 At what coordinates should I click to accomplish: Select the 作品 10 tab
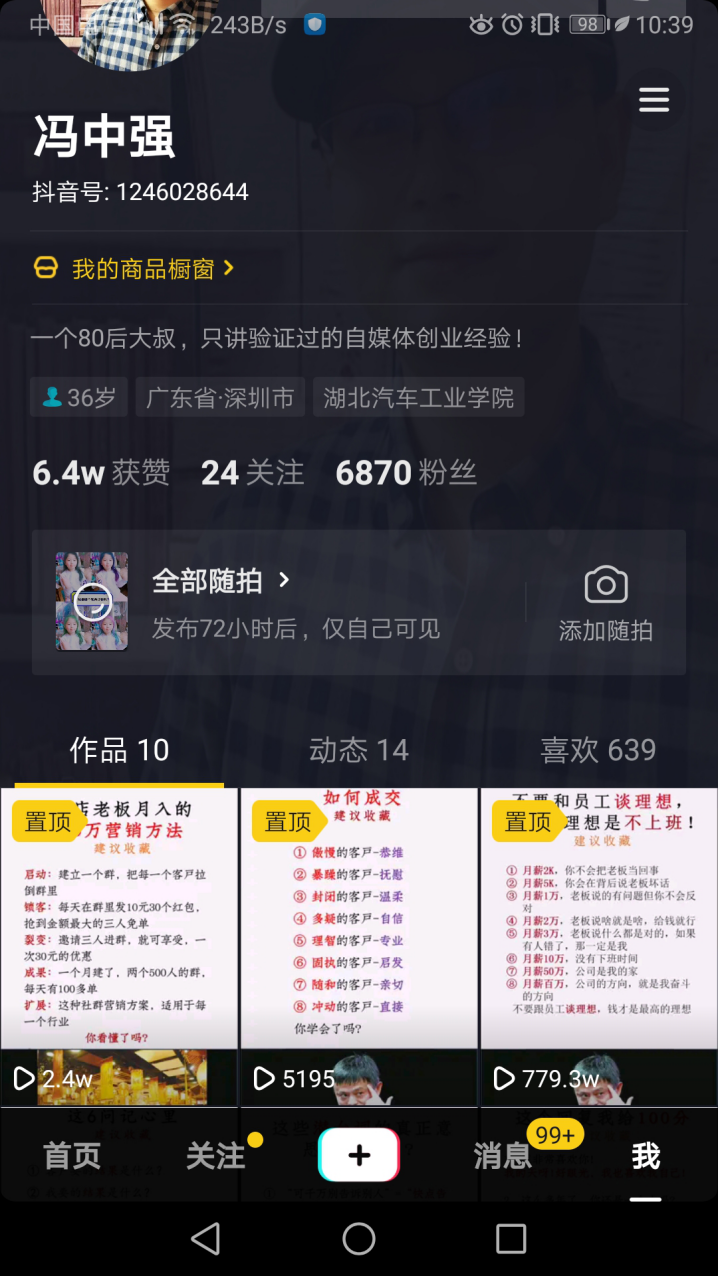tap(119, 750)
